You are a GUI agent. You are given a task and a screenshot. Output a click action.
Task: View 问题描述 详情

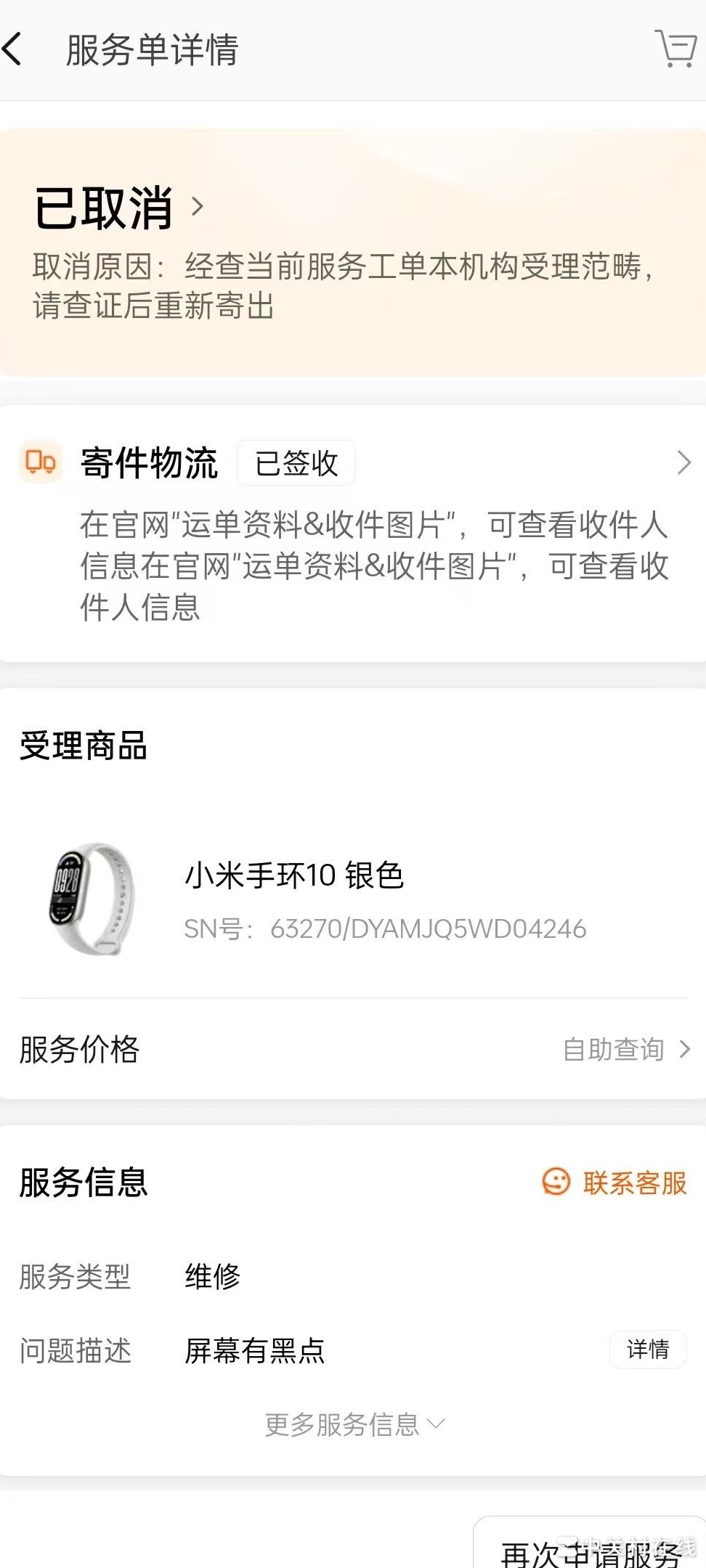tap(647, 1349)
